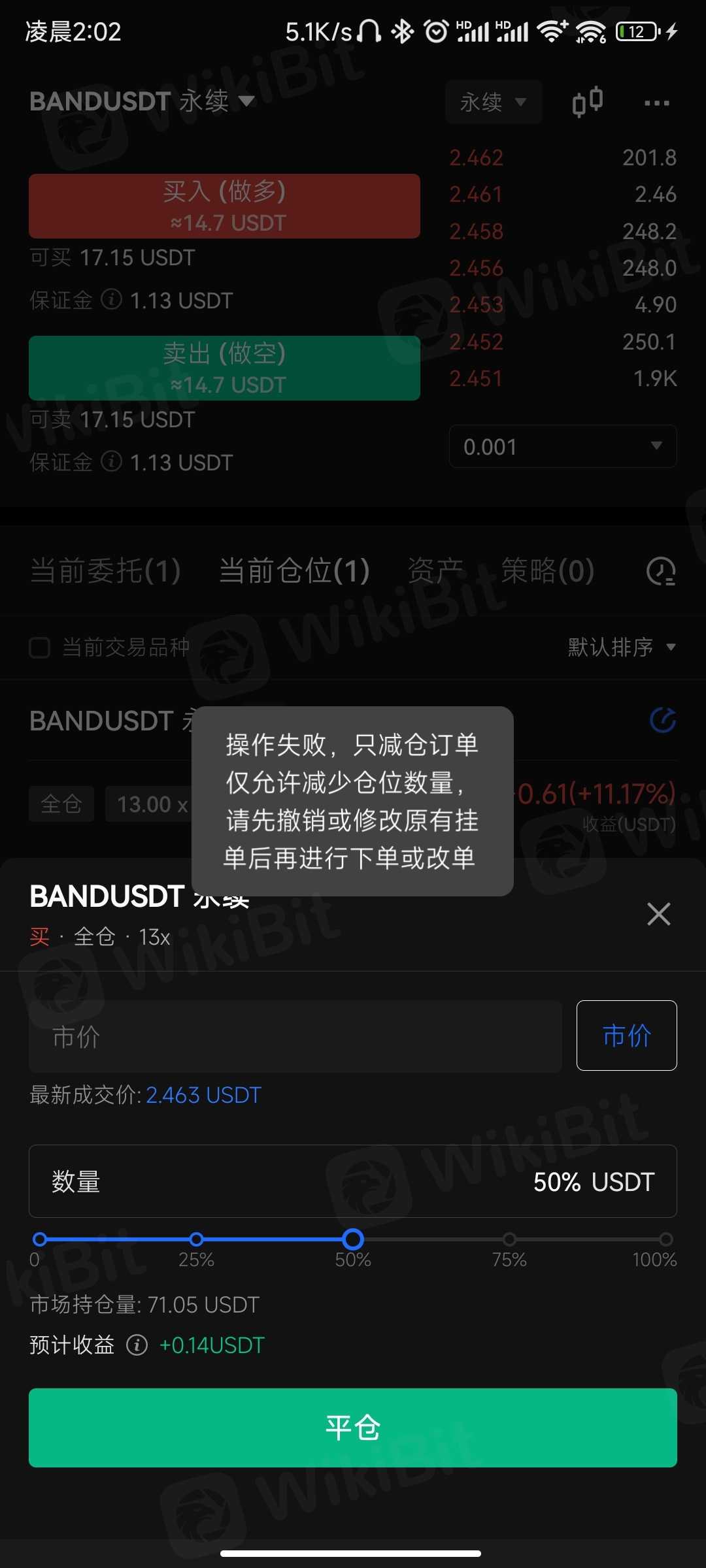Show info about 预计收益 estimated profit
The height and width of the screenshot is (1568, 706).
pos(137,1345)
